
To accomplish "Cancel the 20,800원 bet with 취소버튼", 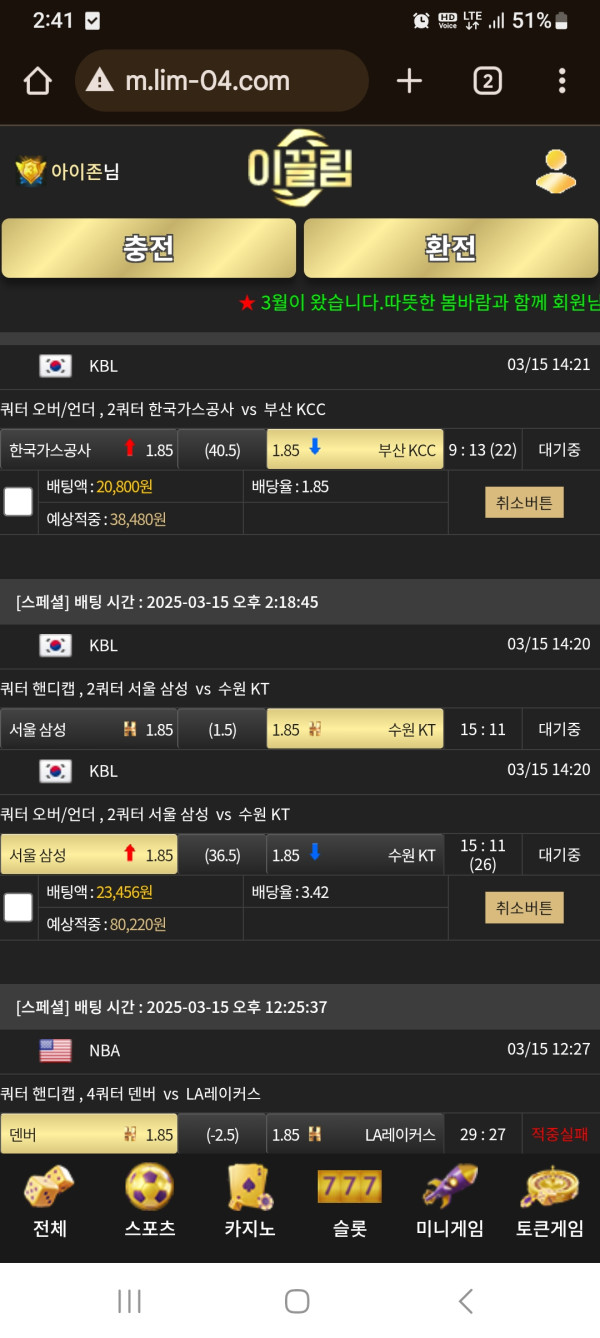I will 524,502.
